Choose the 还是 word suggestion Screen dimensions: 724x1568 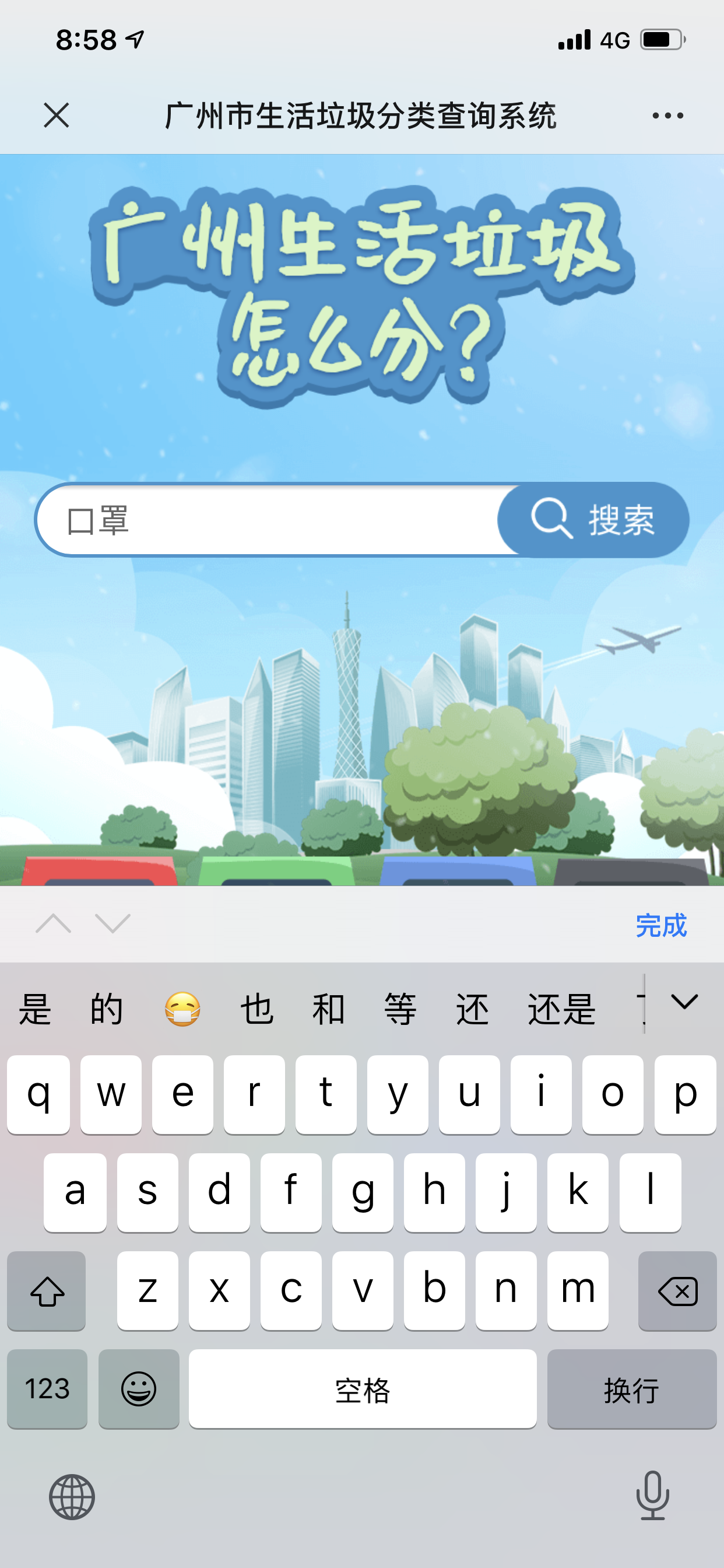click(x=561, y=1009)
